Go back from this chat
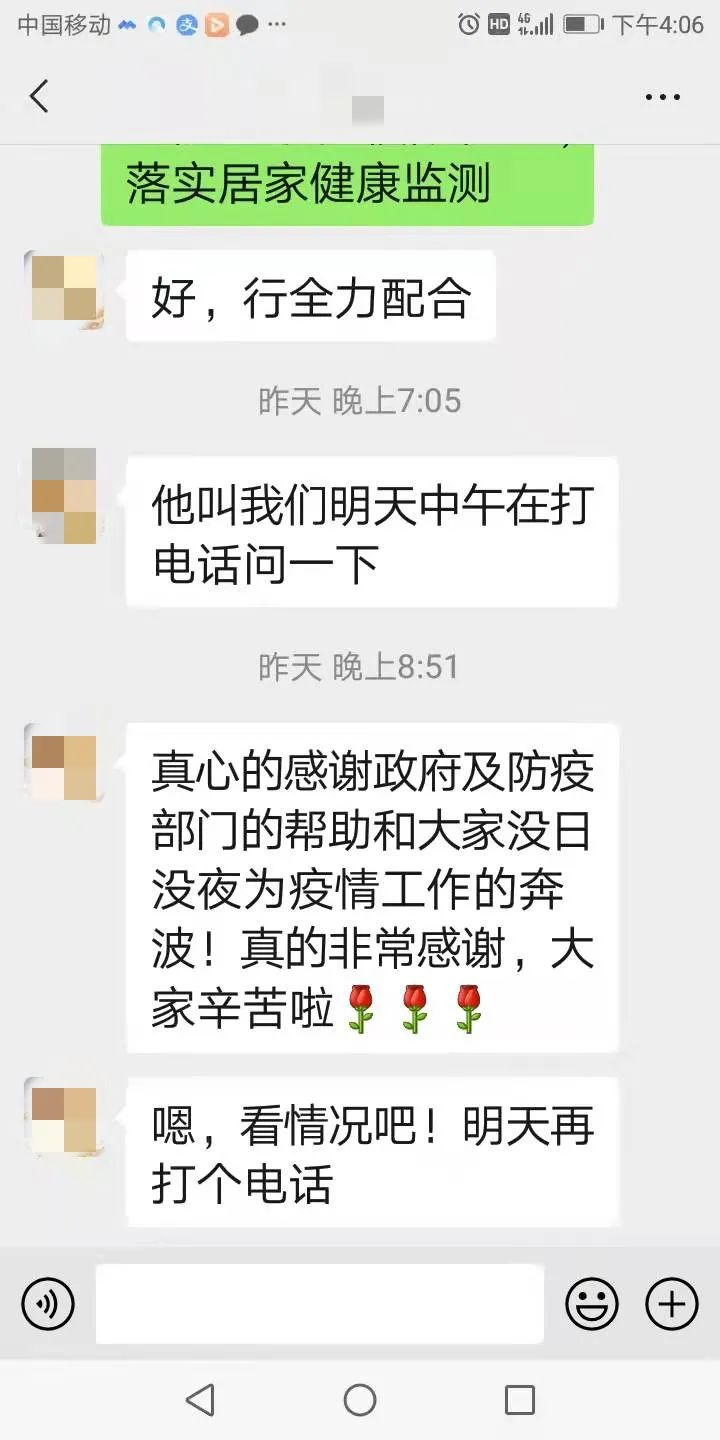Viewport: 720px width, 1440px height. point(39,97)
